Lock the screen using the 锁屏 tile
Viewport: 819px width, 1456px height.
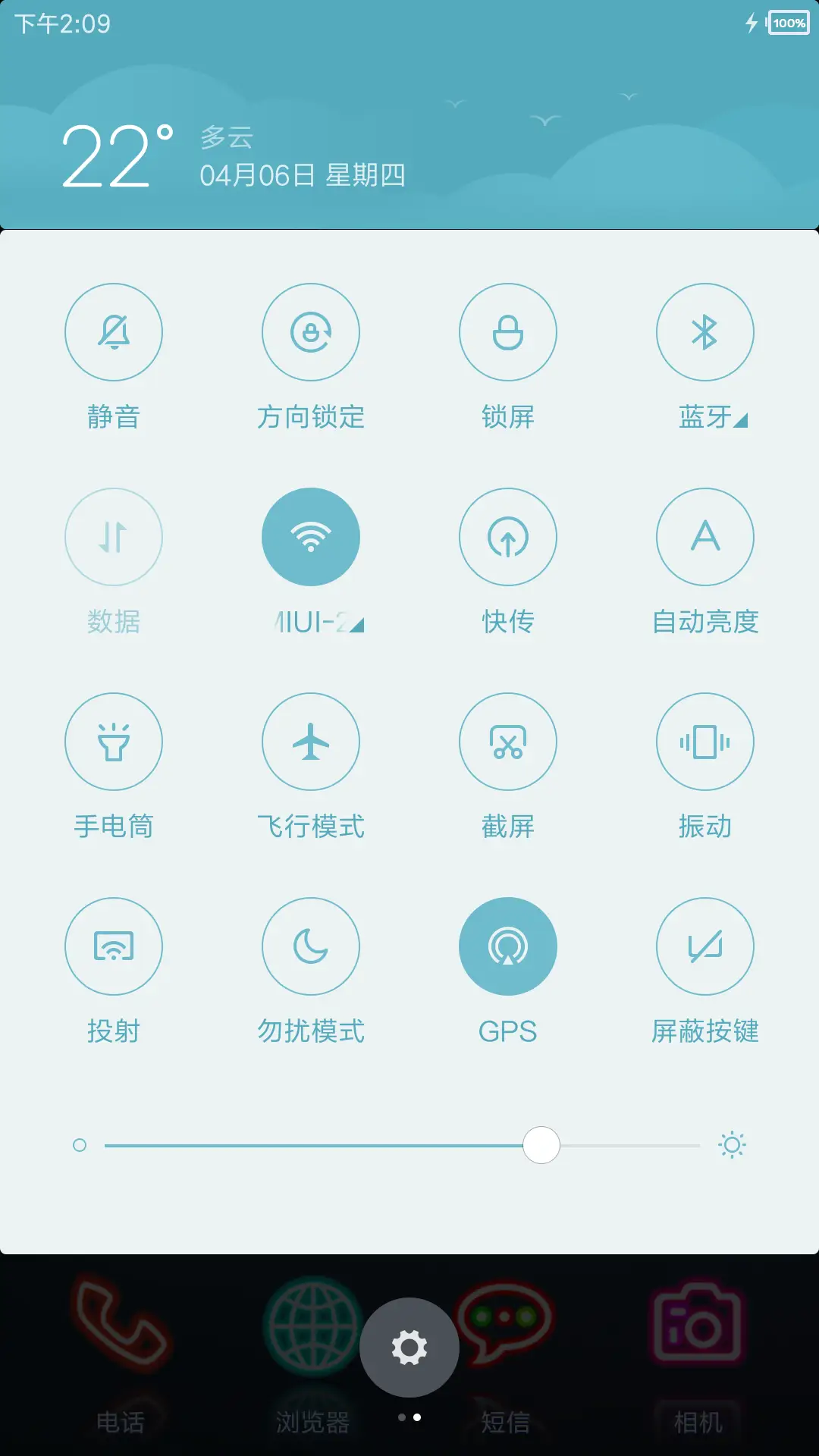point(508,332)
